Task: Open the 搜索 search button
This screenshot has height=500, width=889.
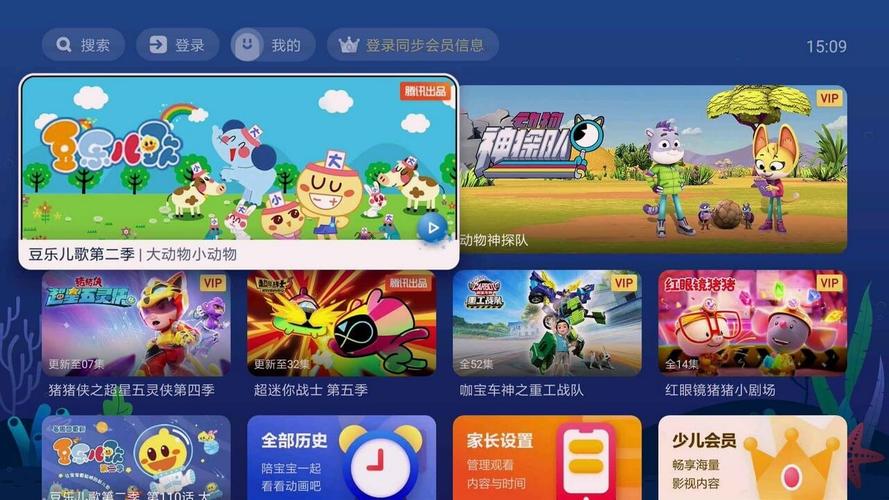Action: (x=83, y=45)
